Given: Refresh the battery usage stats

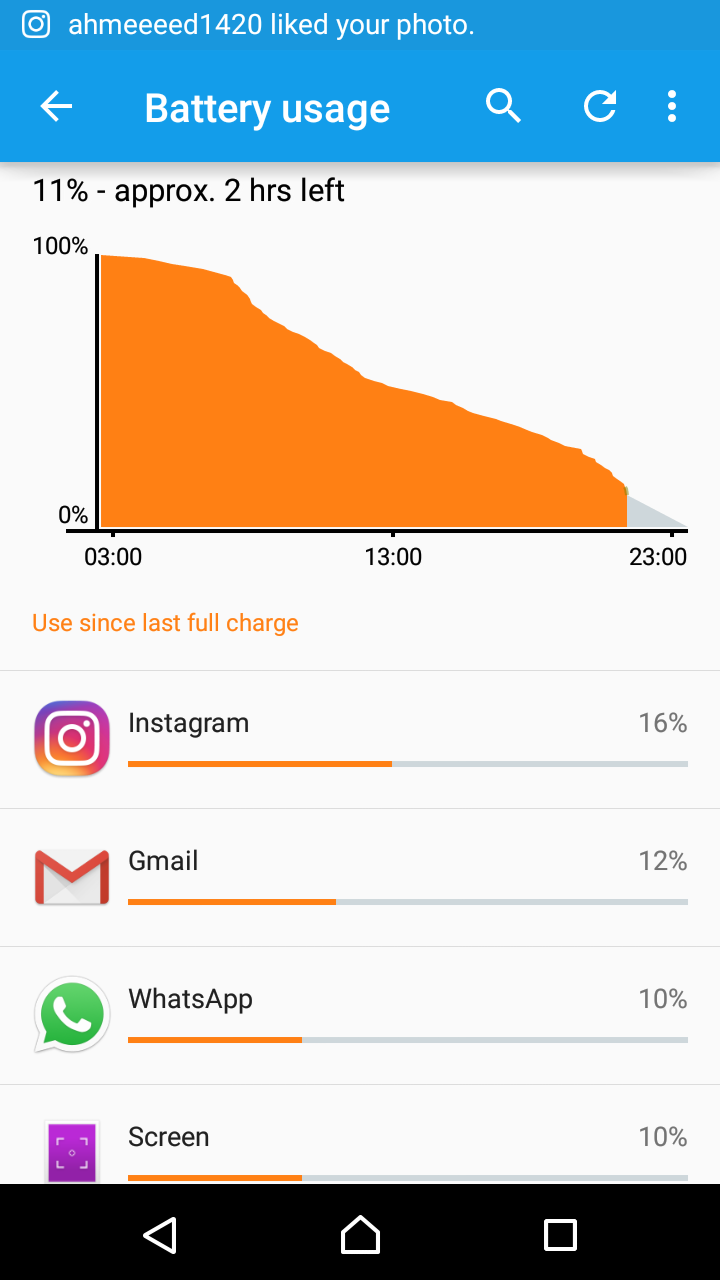Looking at the screenshot, I should [599, 106].
